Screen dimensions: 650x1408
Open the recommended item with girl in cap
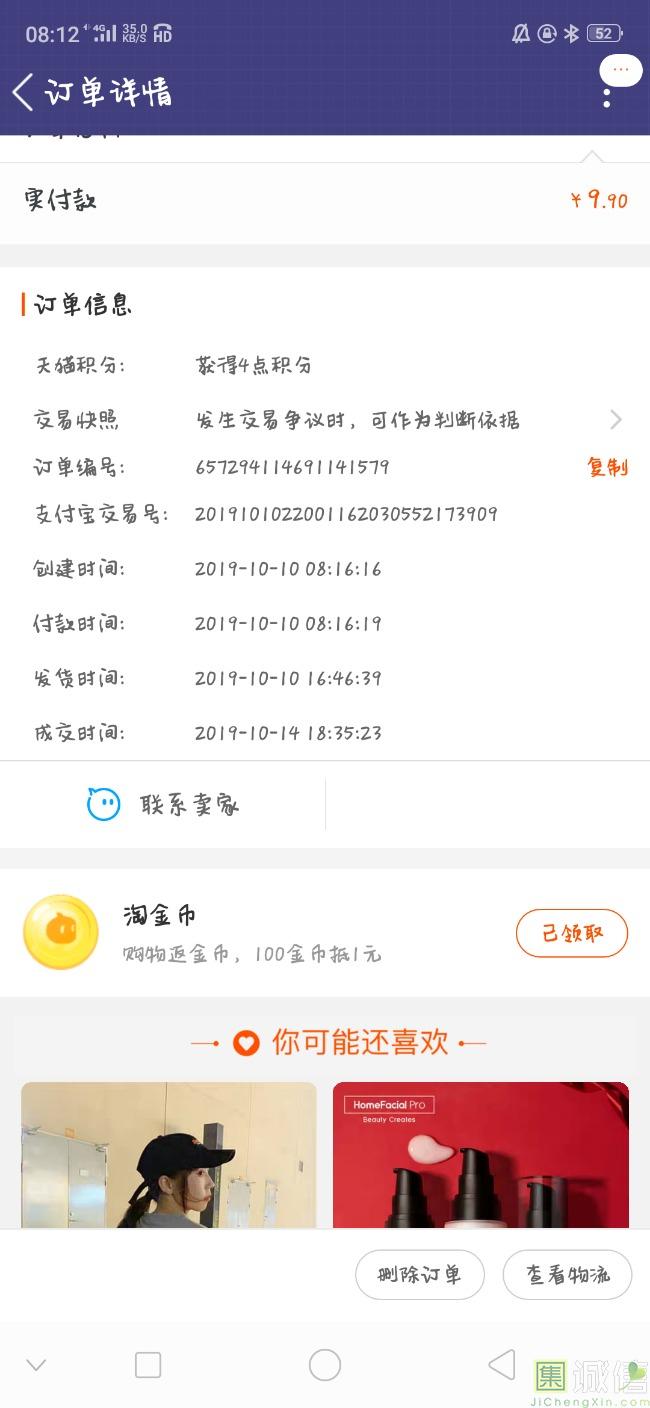(169, 1155)
